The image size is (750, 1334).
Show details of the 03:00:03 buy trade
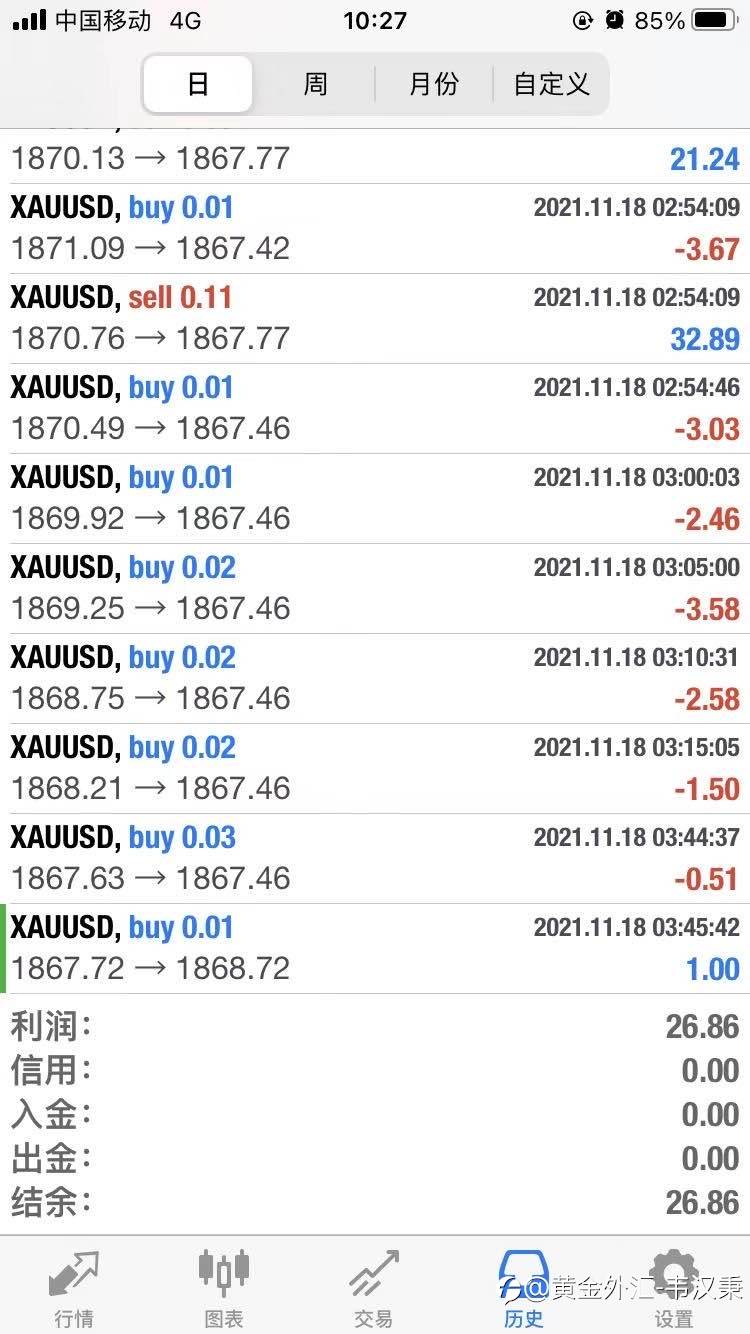coord(375,499)
